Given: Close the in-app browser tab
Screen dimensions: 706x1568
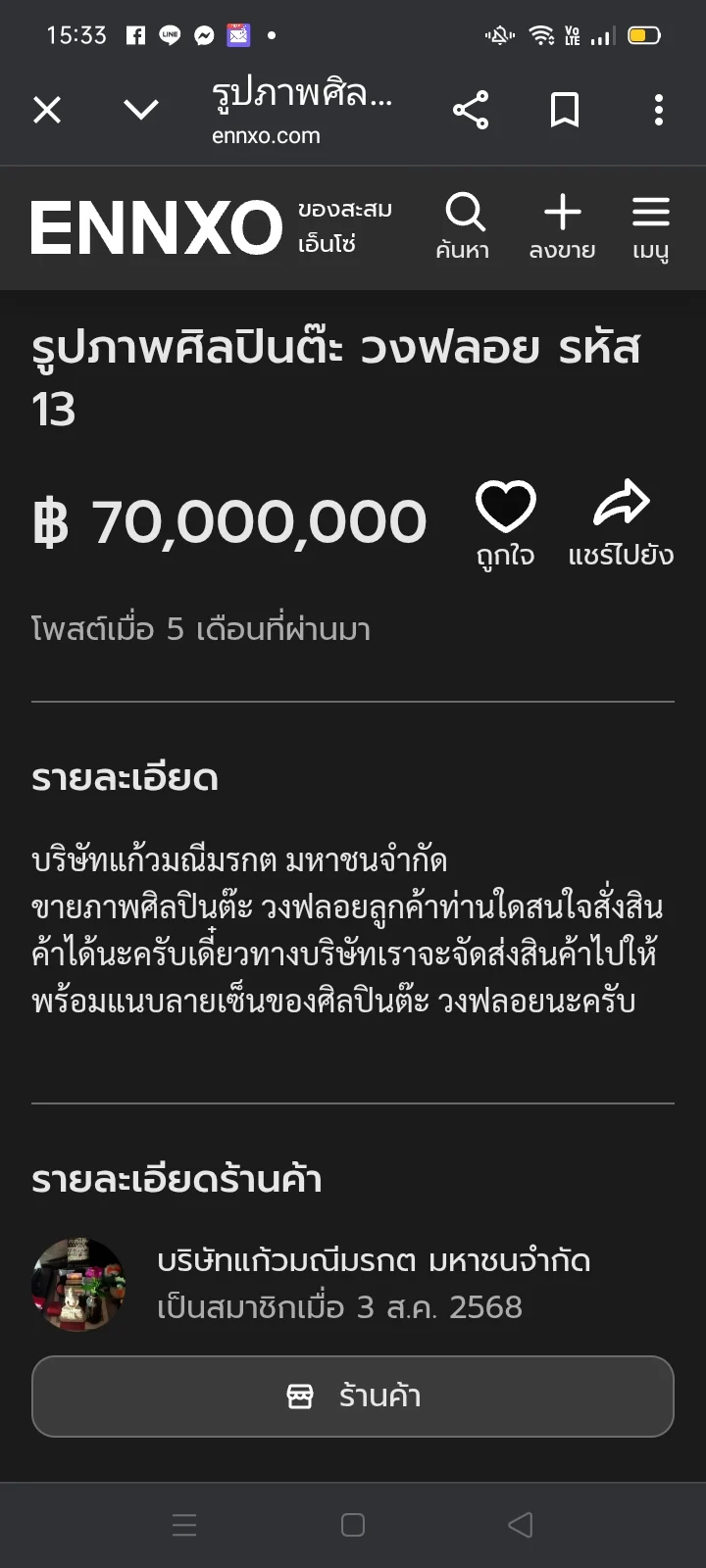Looking at the screenshot, I should (47, 110).
